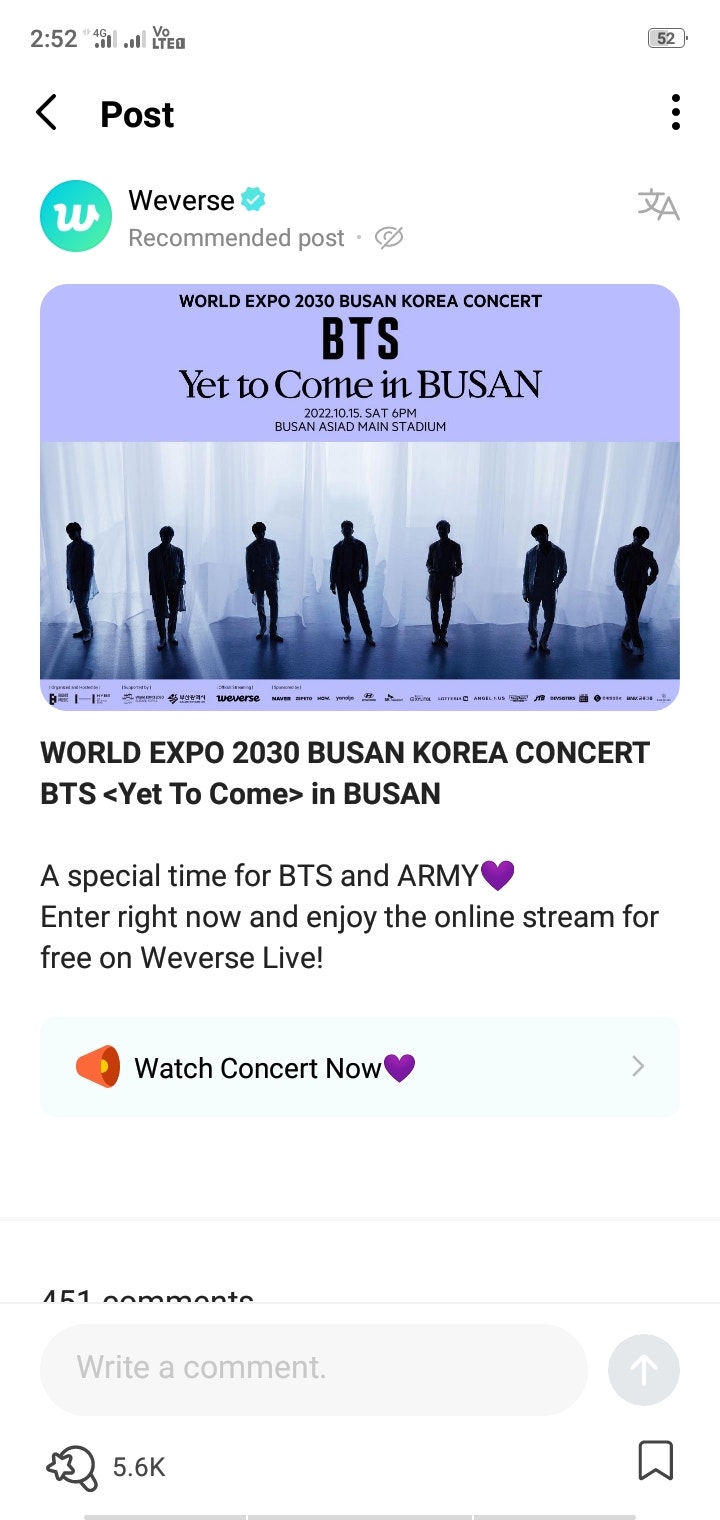The height and width of the screenshot is (1520, 720).
Task: Tap the verified badge next to Weverse
Action: click(x=255, y=200)
